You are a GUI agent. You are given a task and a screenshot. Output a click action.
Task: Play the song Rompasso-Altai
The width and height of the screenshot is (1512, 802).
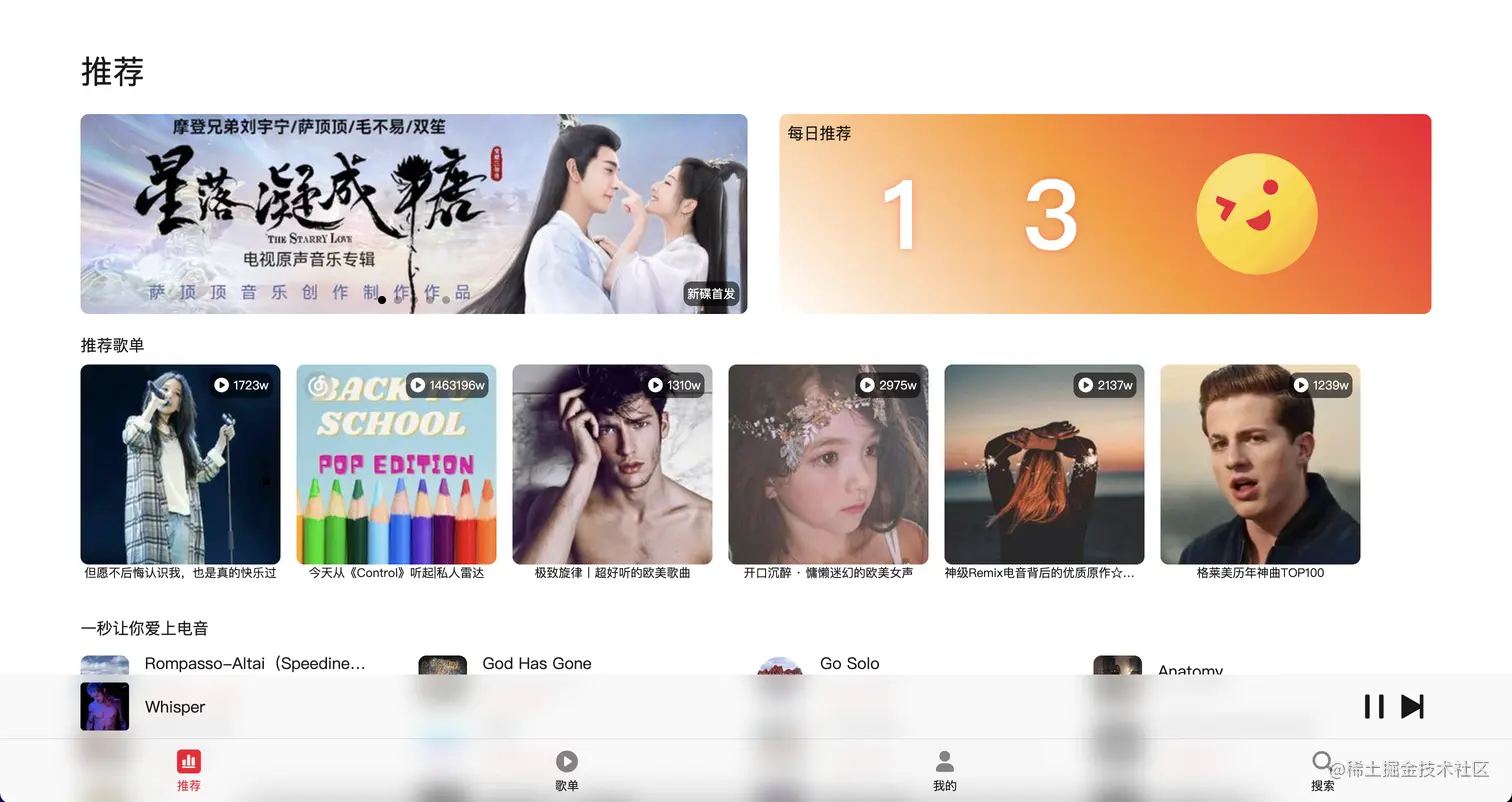[x=254, y=664]
